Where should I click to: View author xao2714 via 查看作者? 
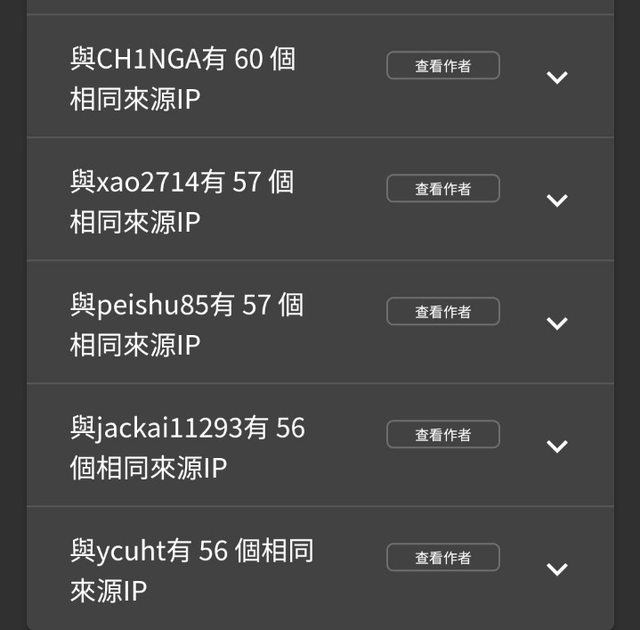pyautogui.click(x=443, y=189)
